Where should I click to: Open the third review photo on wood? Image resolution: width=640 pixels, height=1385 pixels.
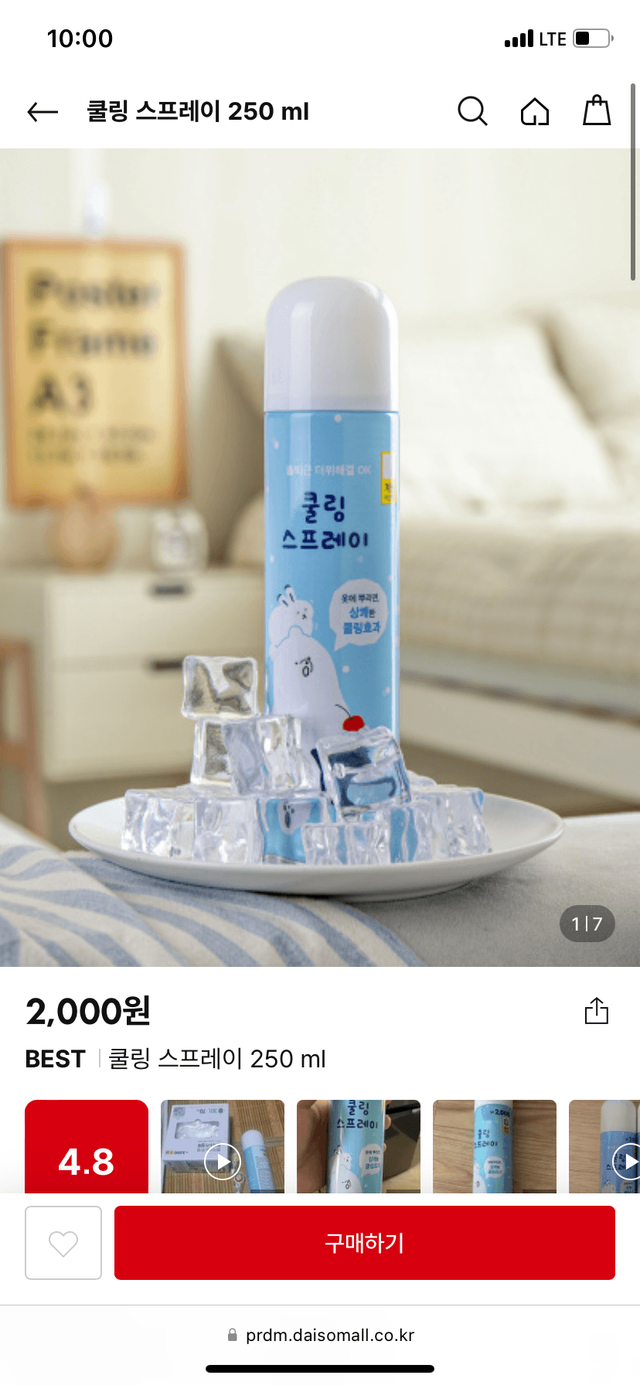494,1148
